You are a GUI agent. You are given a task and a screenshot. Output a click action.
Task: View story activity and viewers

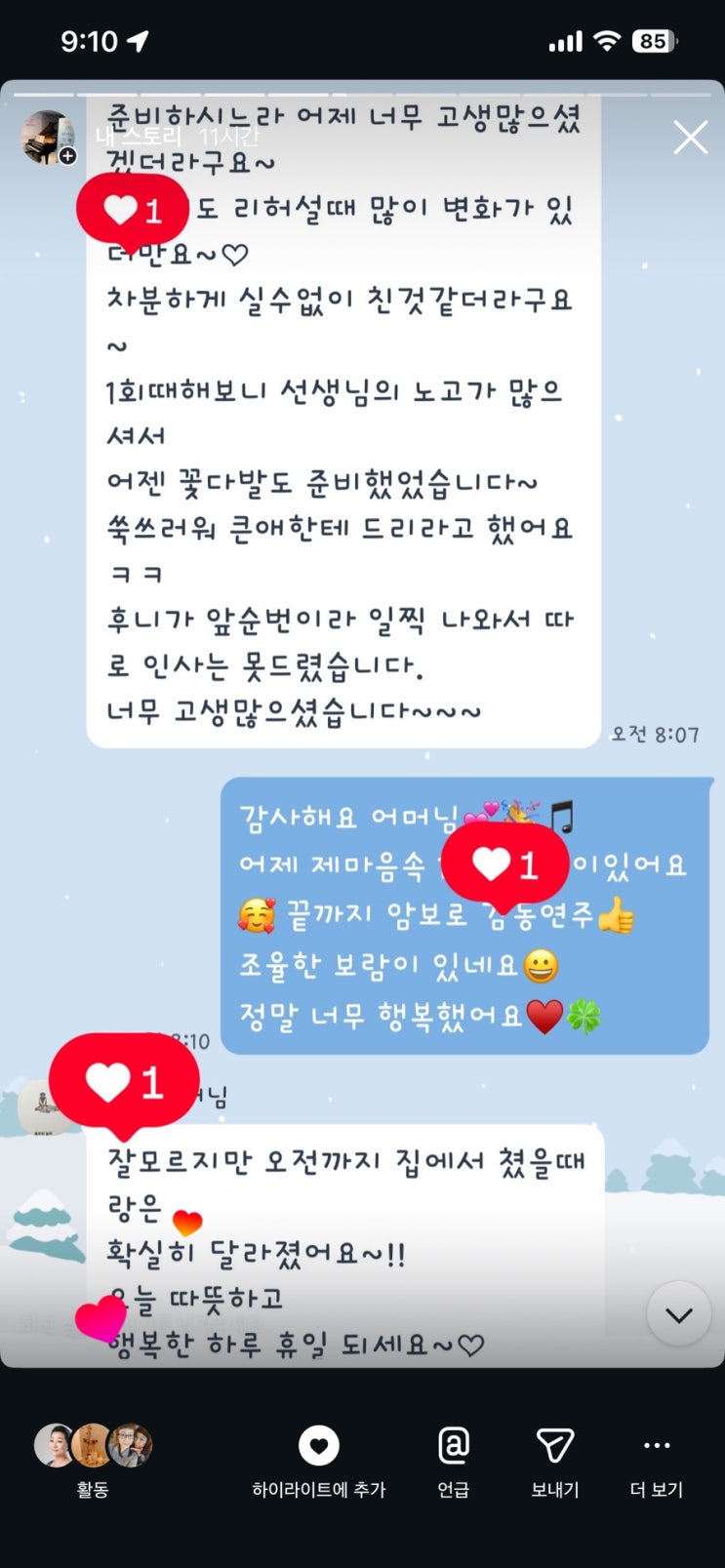tap(93, 1458)
